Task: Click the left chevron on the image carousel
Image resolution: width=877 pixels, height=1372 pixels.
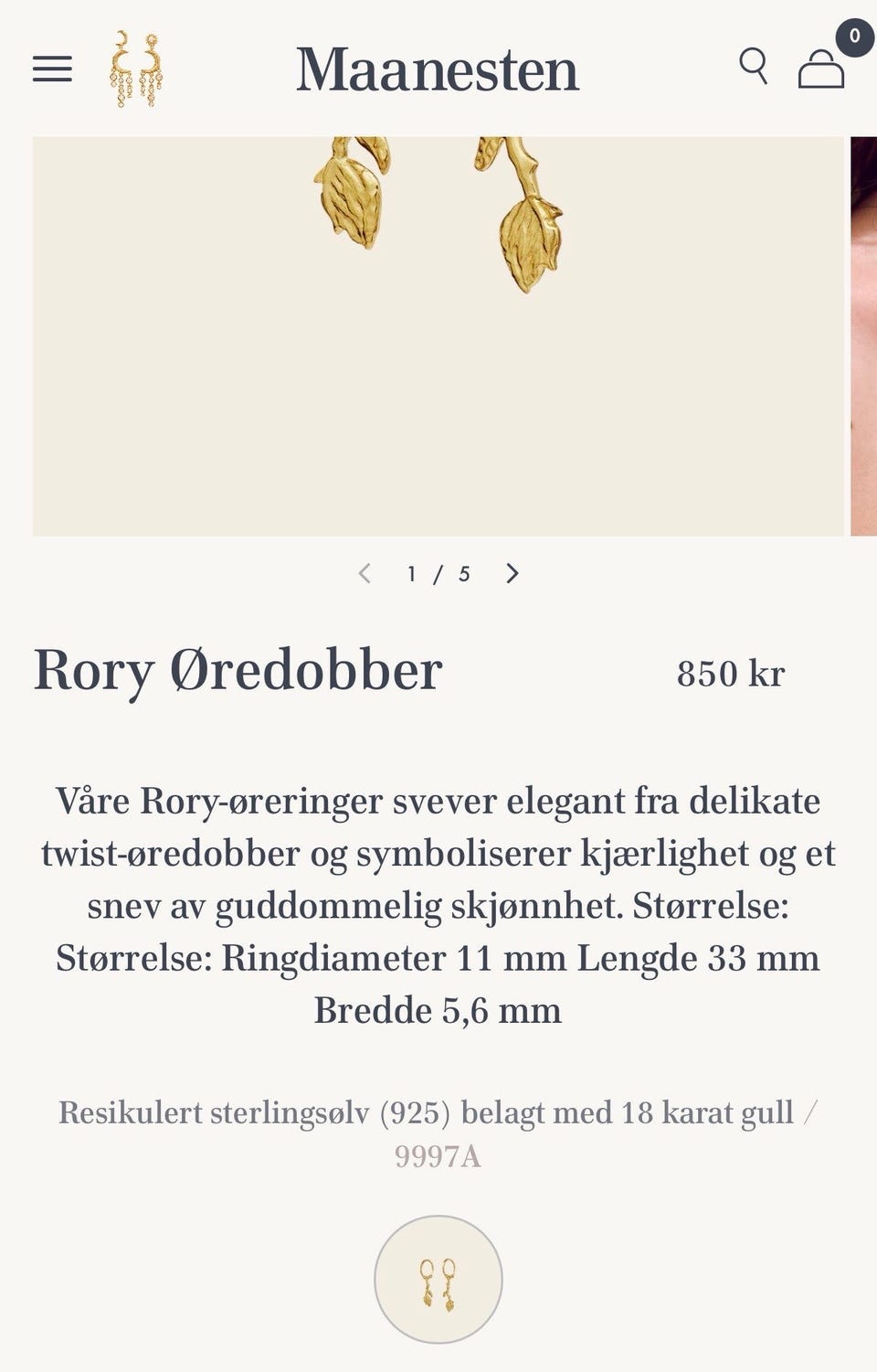Action: pos(365,574)
